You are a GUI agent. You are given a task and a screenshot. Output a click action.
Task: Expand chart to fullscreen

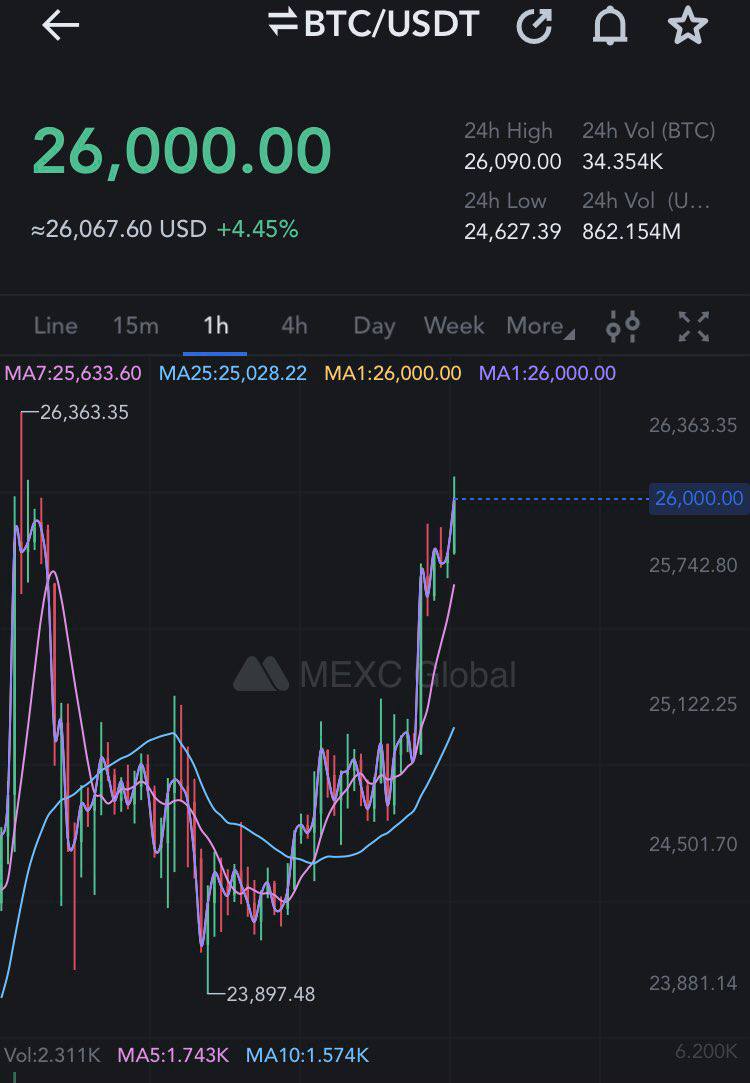[694, 326]
